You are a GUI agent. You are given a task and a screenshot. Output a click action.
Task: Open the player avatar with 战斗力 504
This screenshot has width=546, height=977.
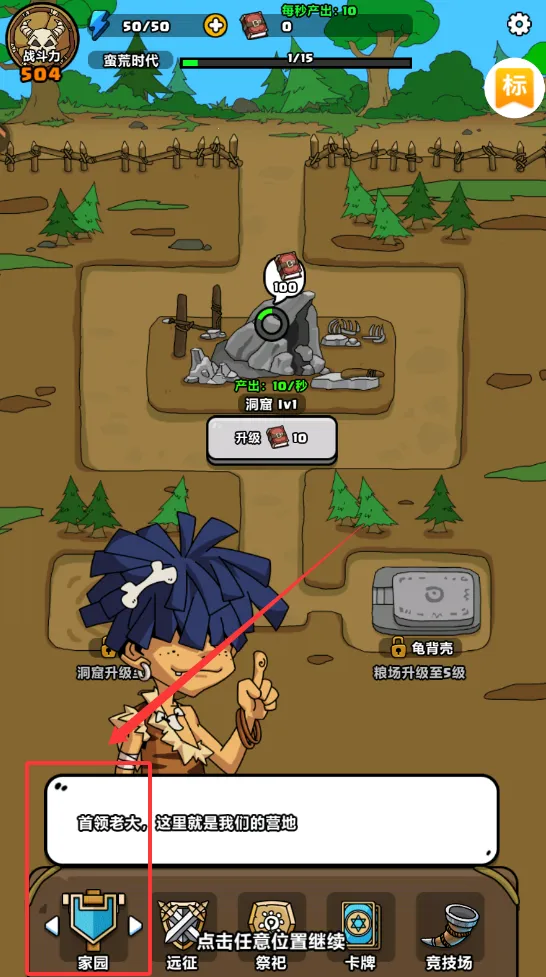coord(42,42)
